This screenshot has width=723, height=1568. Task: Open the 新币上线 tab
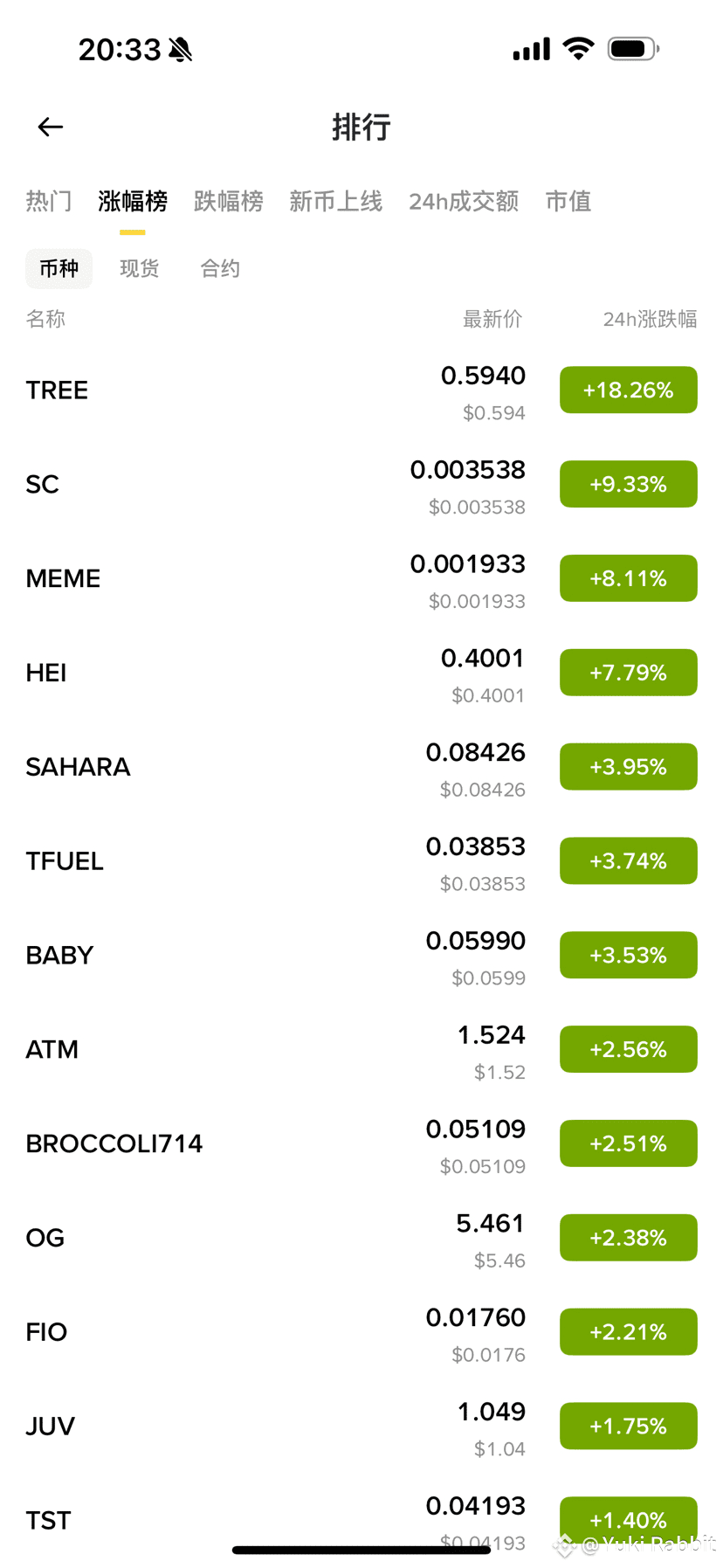336,202
